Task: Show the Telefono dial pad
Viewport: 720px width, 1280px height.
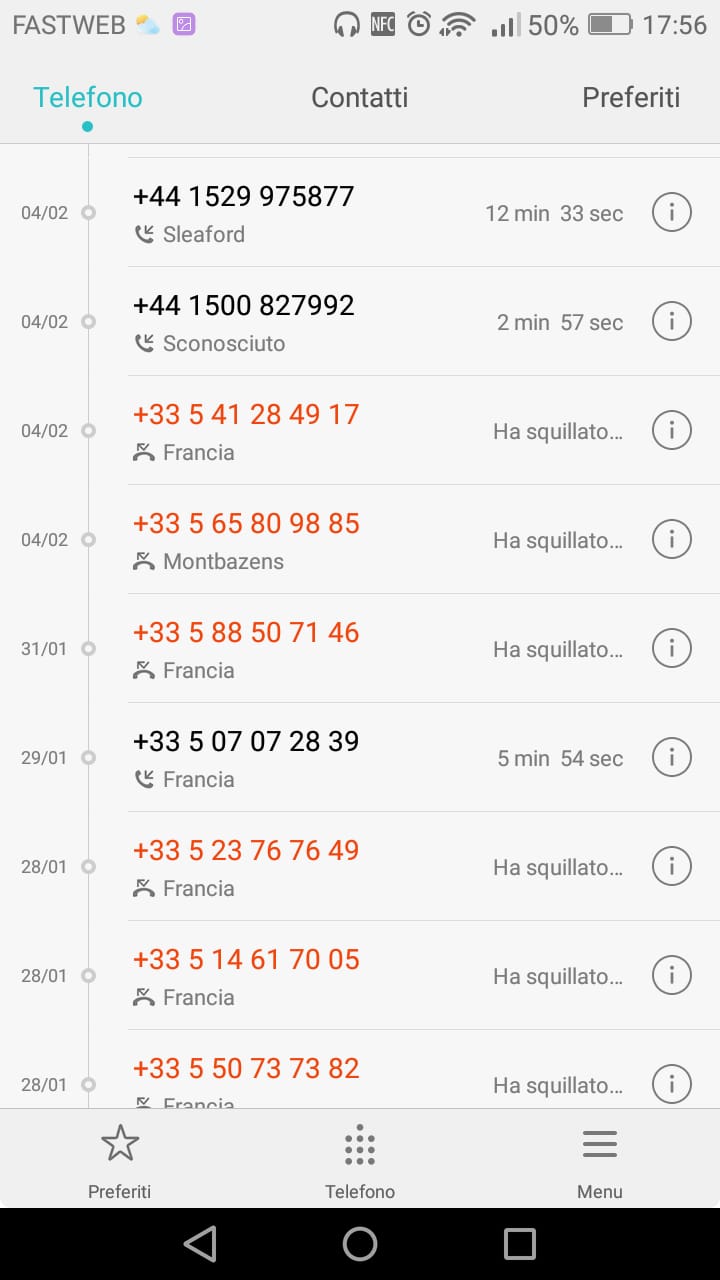Action: pos(360,1160)
